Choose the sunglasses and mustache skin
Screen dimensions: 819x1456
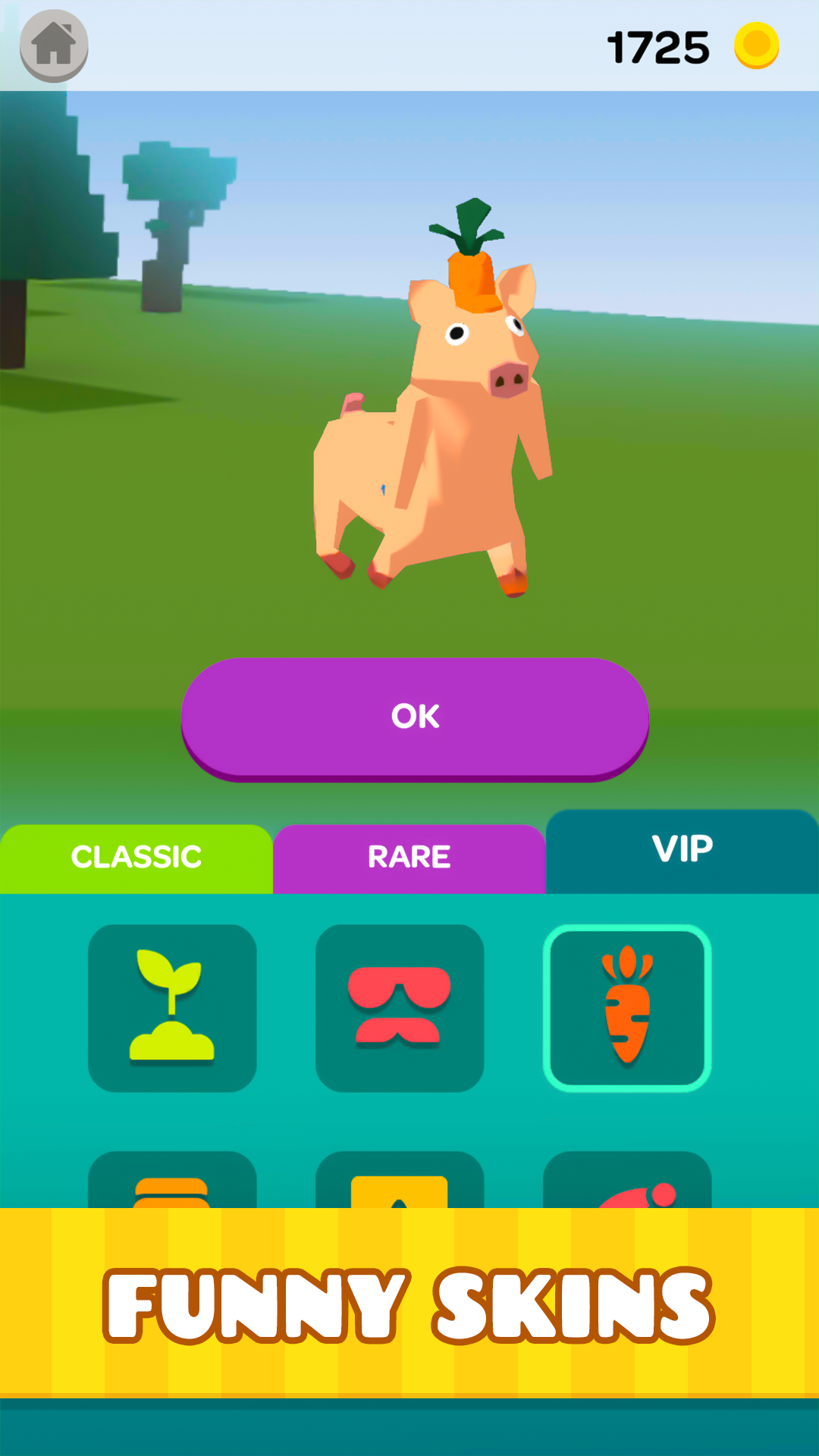pyautogui.click(x=400, y=1008)
